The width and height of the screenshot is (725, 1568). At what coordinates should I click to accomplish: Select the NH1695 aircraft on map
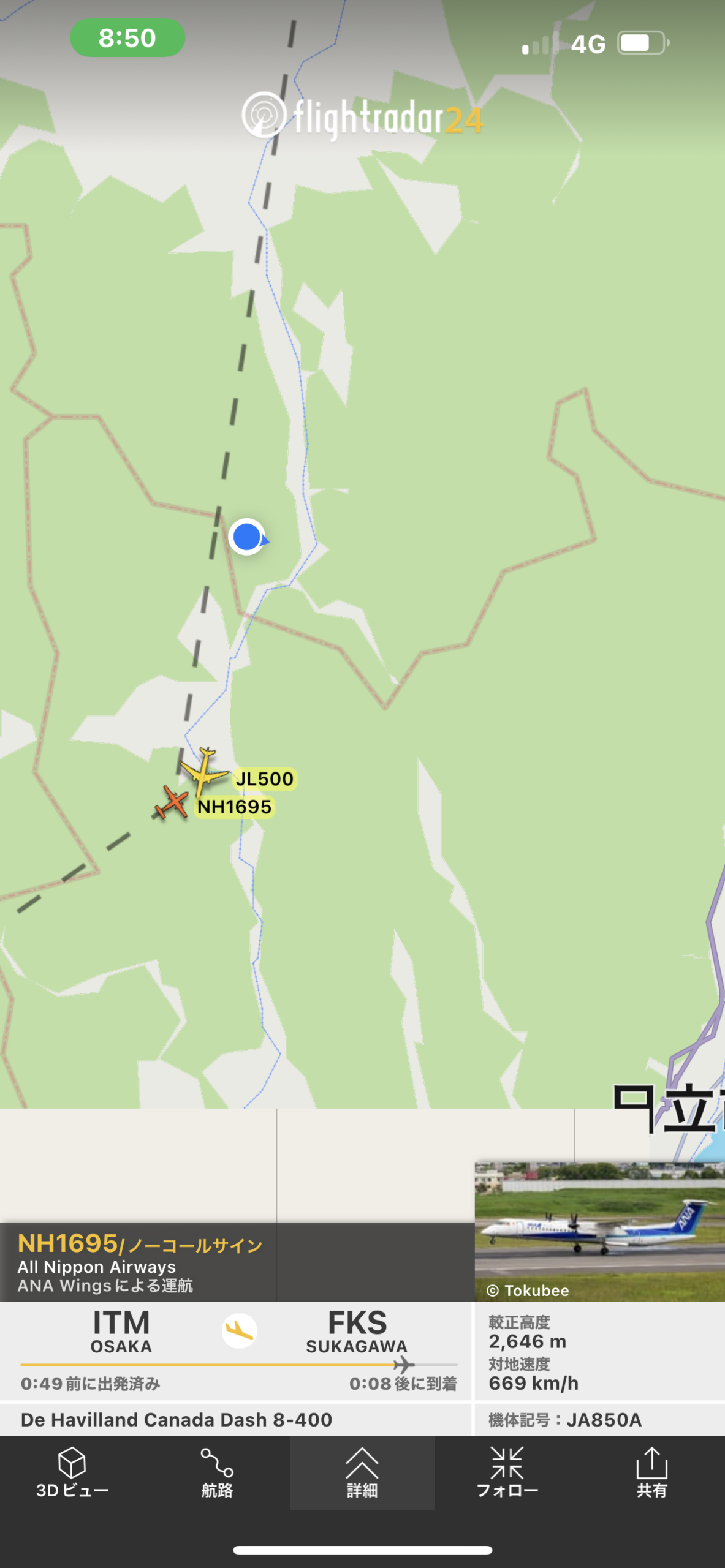[x=171, y=802]
